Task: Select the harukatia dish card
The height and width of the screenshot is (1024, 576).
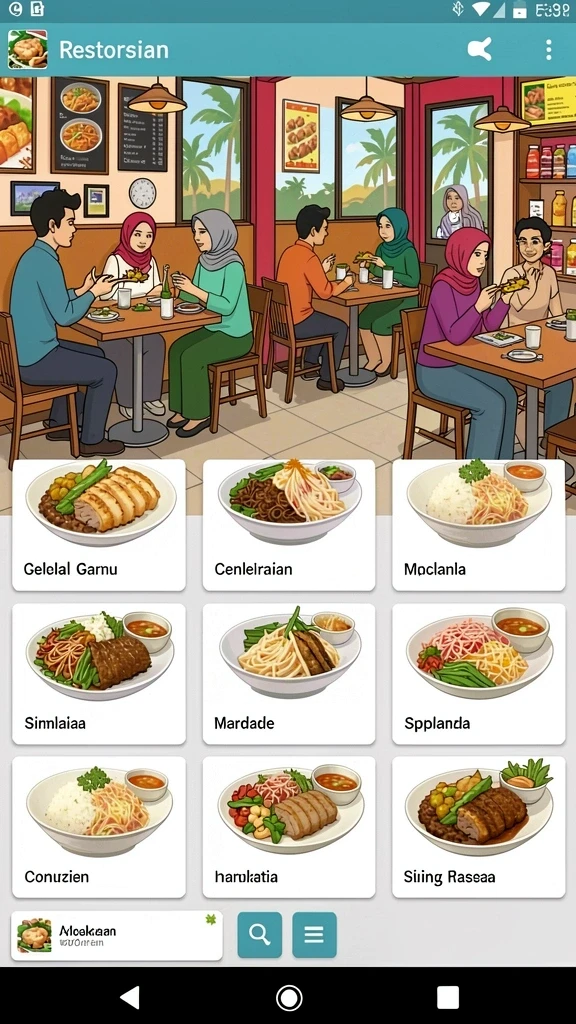Action: (289, 827)
